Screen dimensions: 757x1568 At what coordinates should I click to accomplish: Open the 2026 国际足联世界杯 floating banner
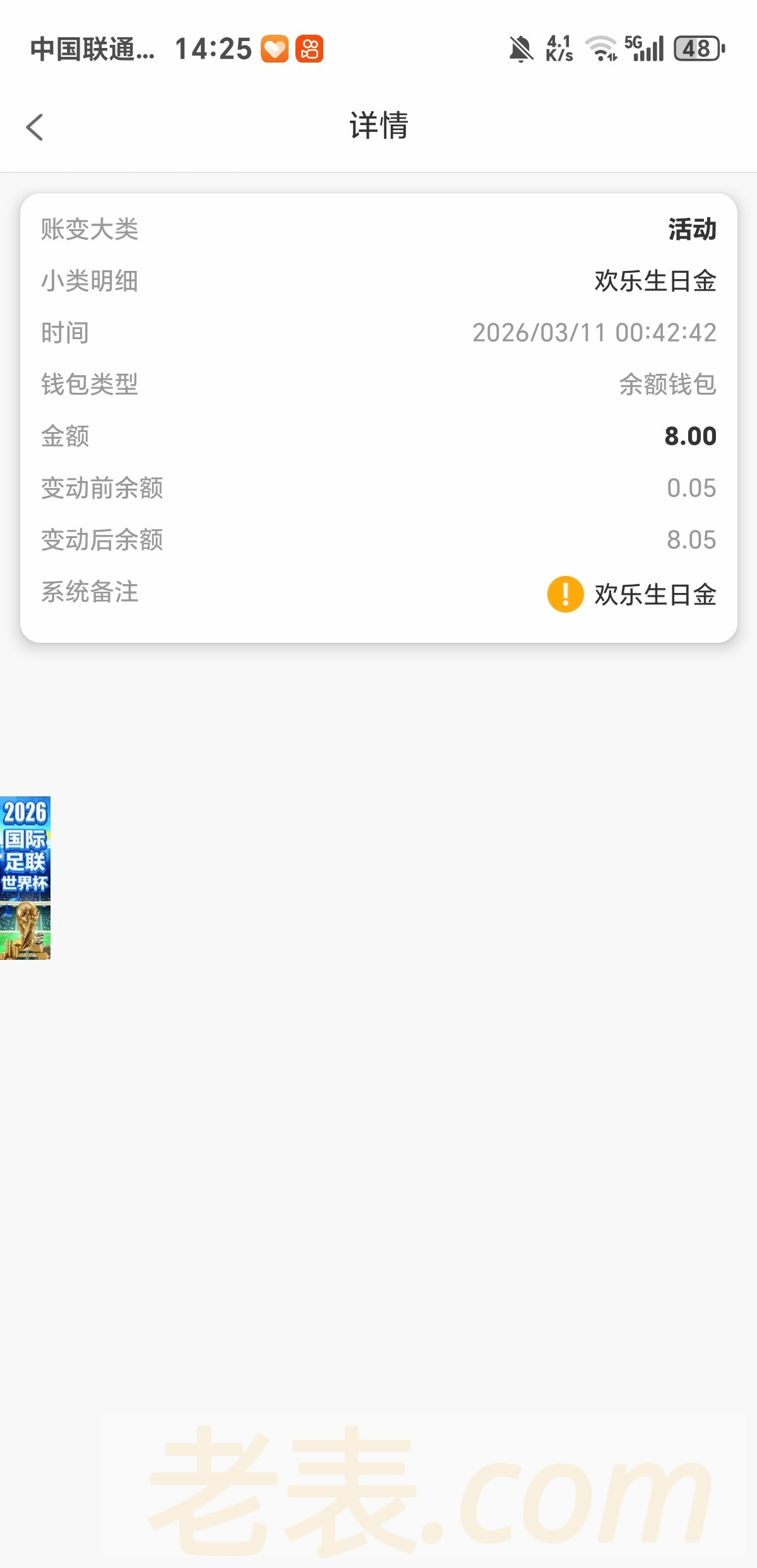tap(25, 877)
